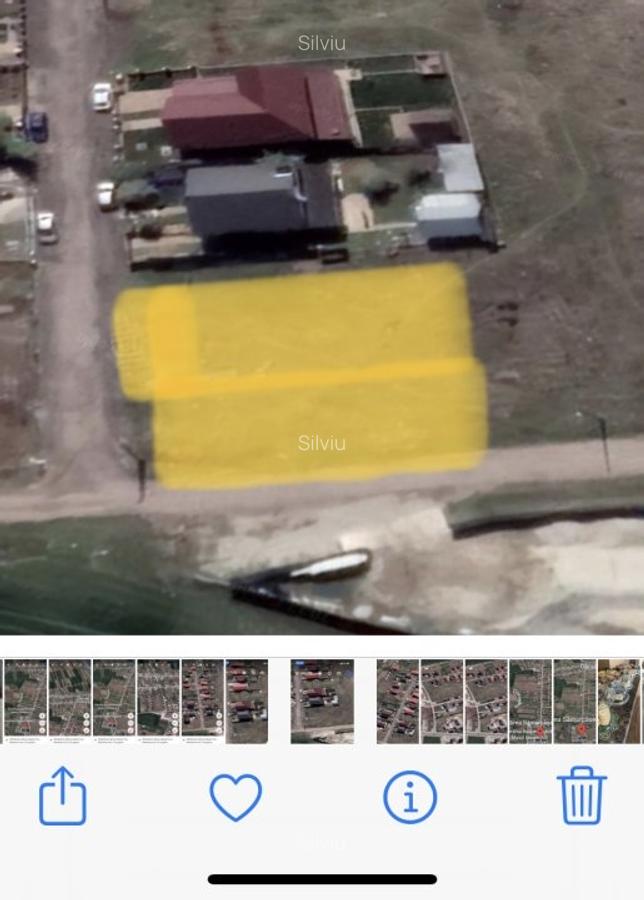Select the enlarged current thumbnail in the filmstrip
This screenshot has width=644, height=900.
coord(322,701)
